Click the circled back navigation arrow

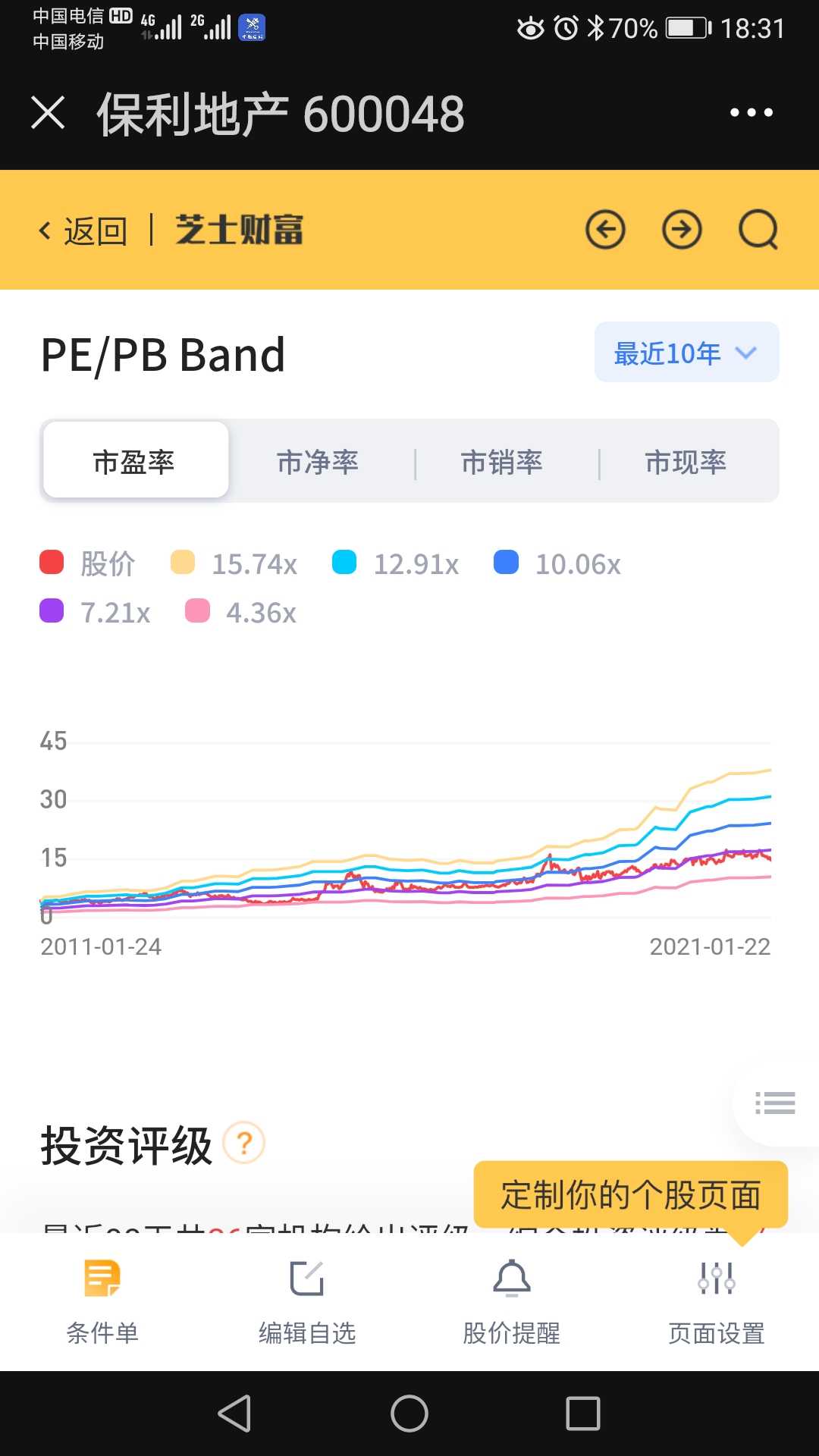pyautogui.click(x=605, y=228)
